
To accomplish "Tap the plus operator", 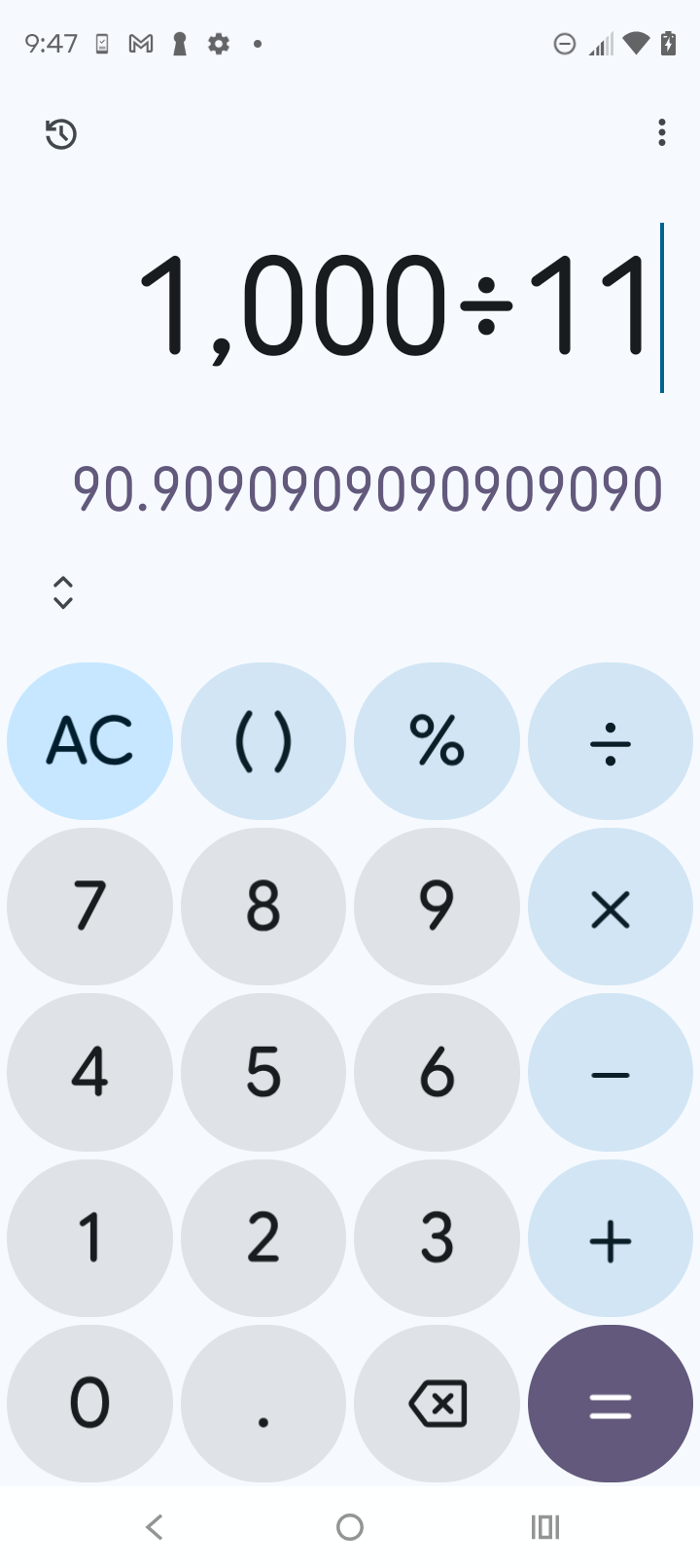I will [611, 1237].
